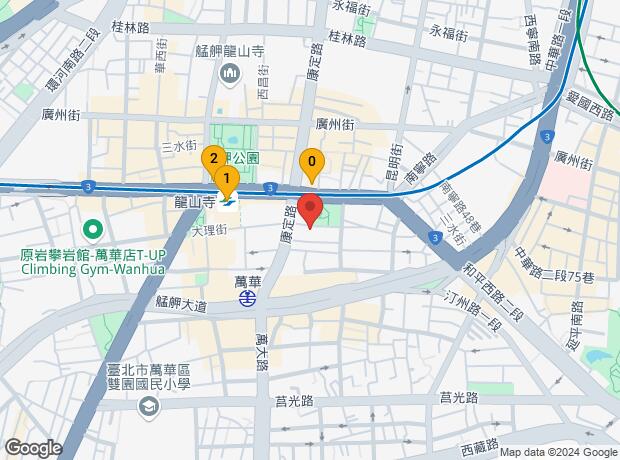Tap the orange marker labeled 0
The width and height of the screenshot is (620, 460).
tap(312, 163)
